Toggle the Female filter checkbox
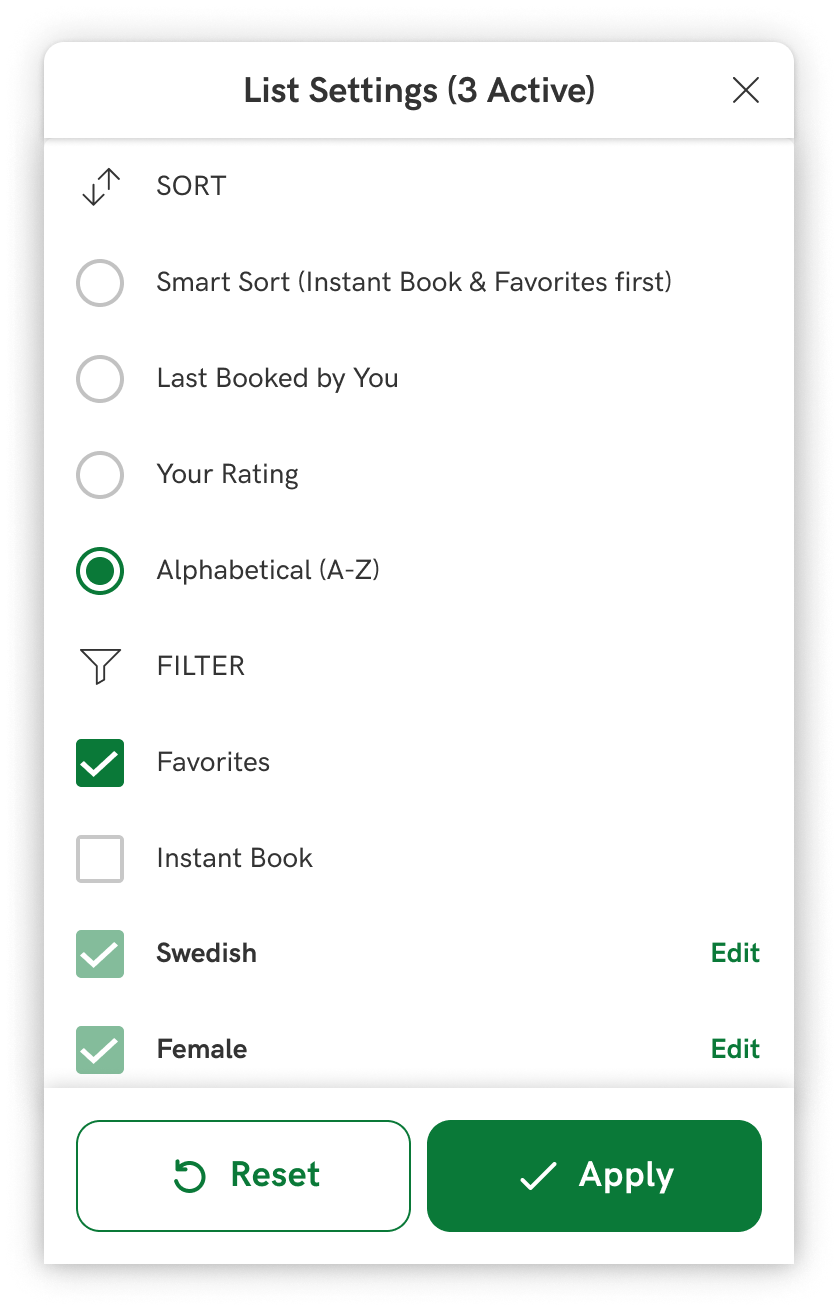This screenshot has height=1310, width=838. pos(100,1050)
